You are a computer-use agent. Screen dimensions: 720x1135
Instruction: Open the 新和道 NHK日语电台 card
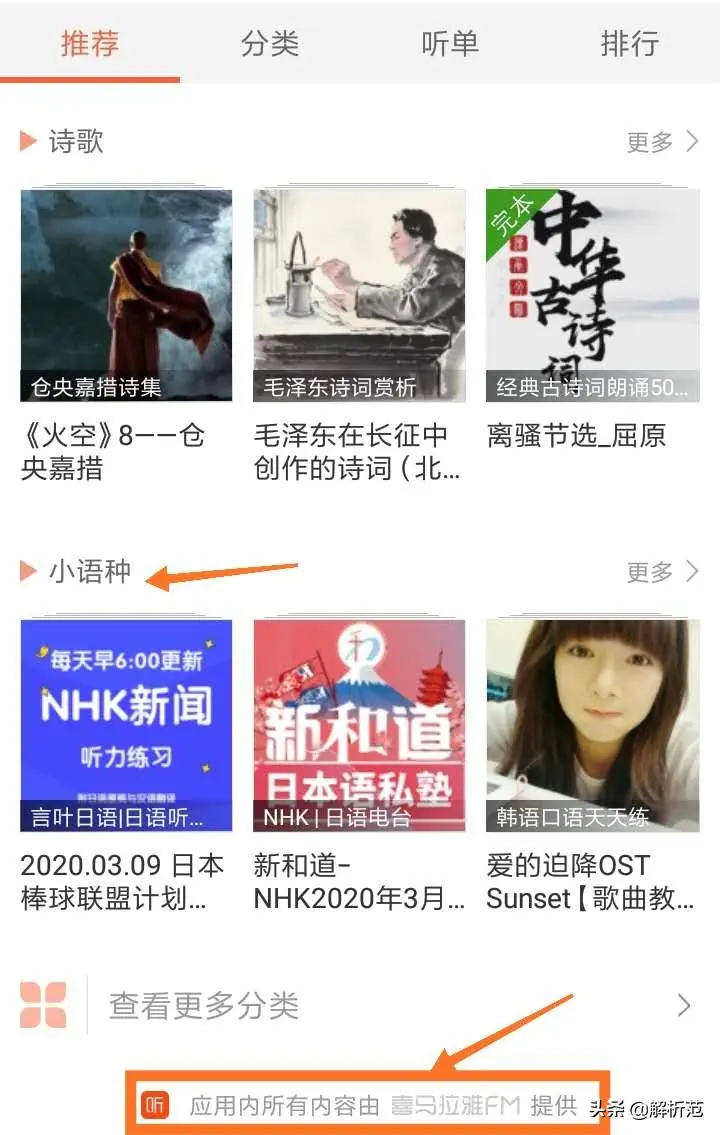tap(359, 725)
